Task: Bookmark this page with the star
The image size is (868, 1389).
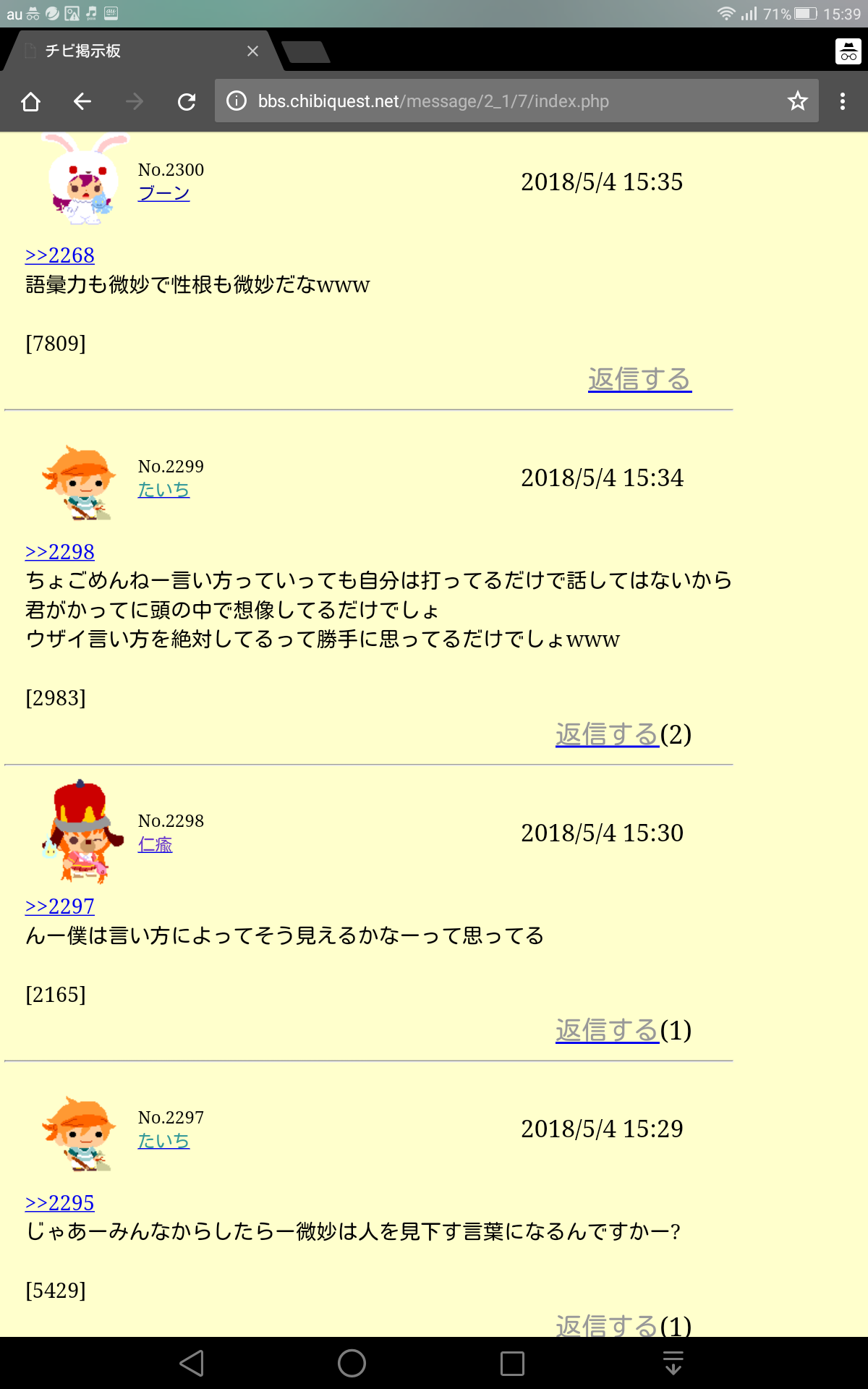Action: 797,101
